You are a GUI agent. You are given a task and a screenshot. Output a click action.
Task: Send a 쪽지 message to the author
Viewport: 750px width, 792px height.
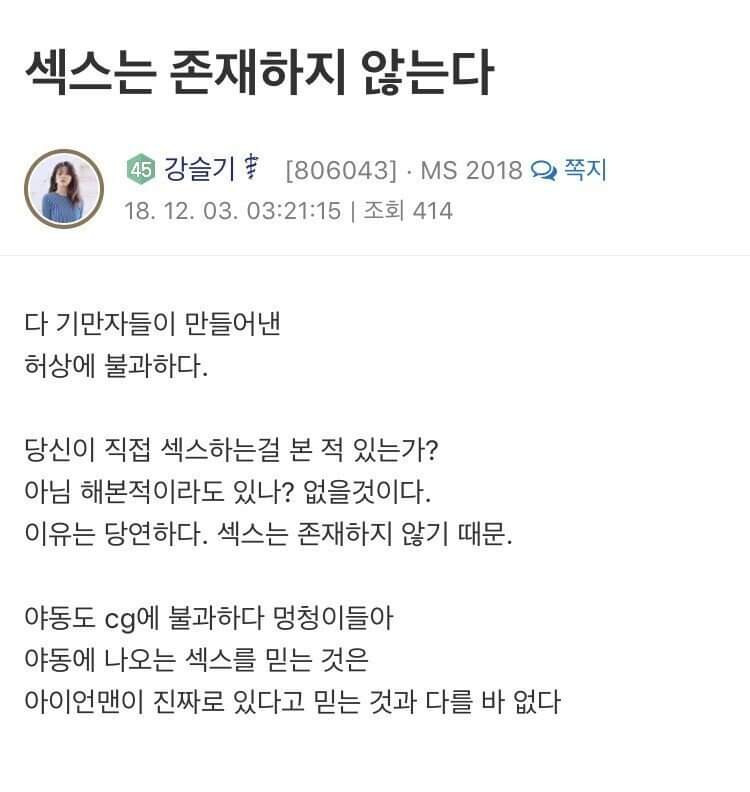(x=572, y=170)
